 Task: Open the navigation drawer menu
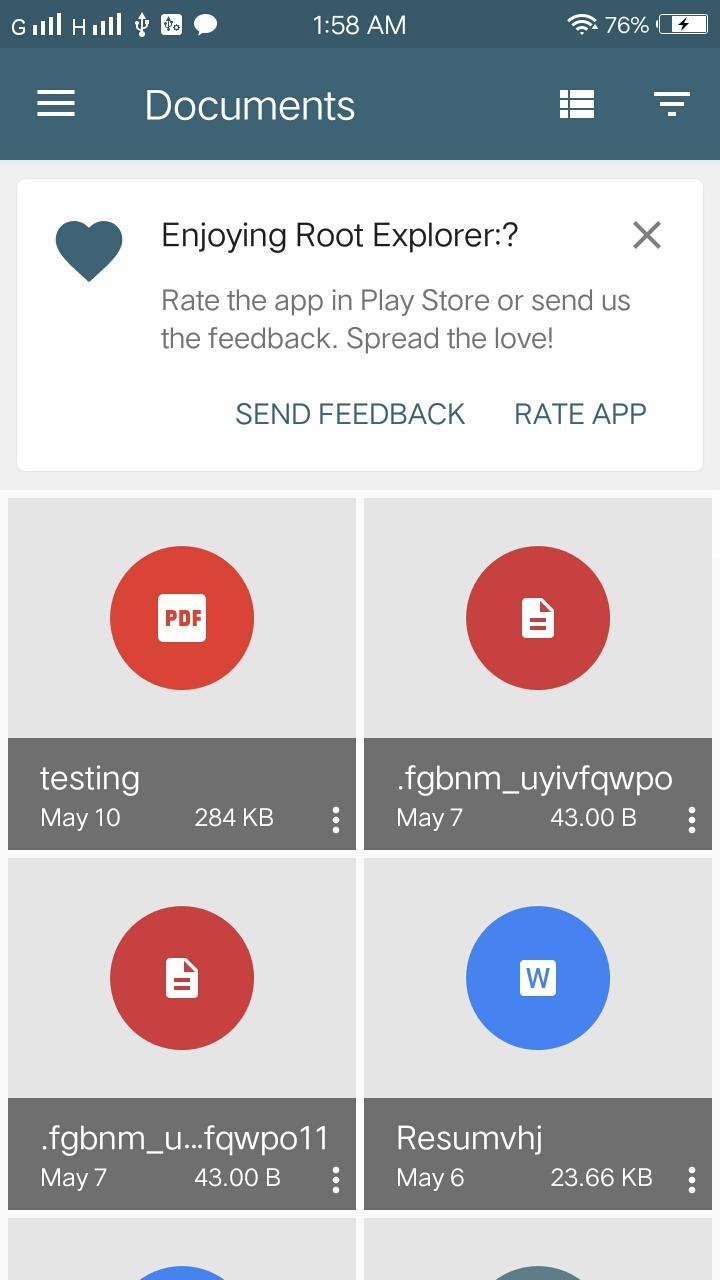[56, 104]
